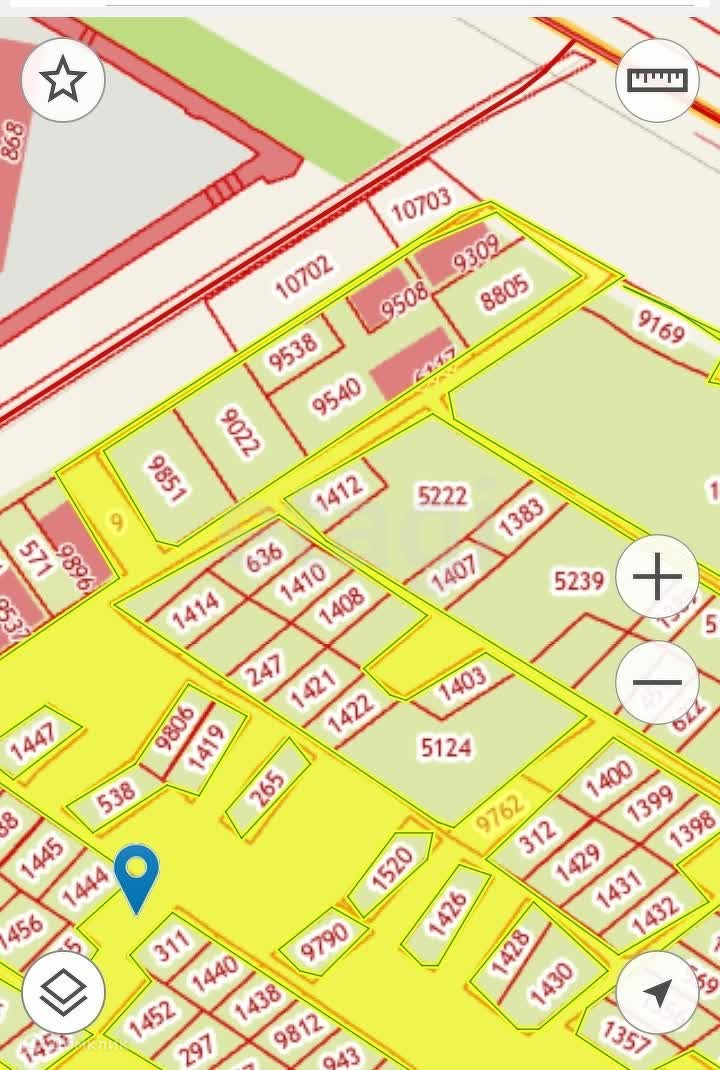Zoom in with the plus button
This screenshot has width=720, height=1070.
click(x=657, y=577)
